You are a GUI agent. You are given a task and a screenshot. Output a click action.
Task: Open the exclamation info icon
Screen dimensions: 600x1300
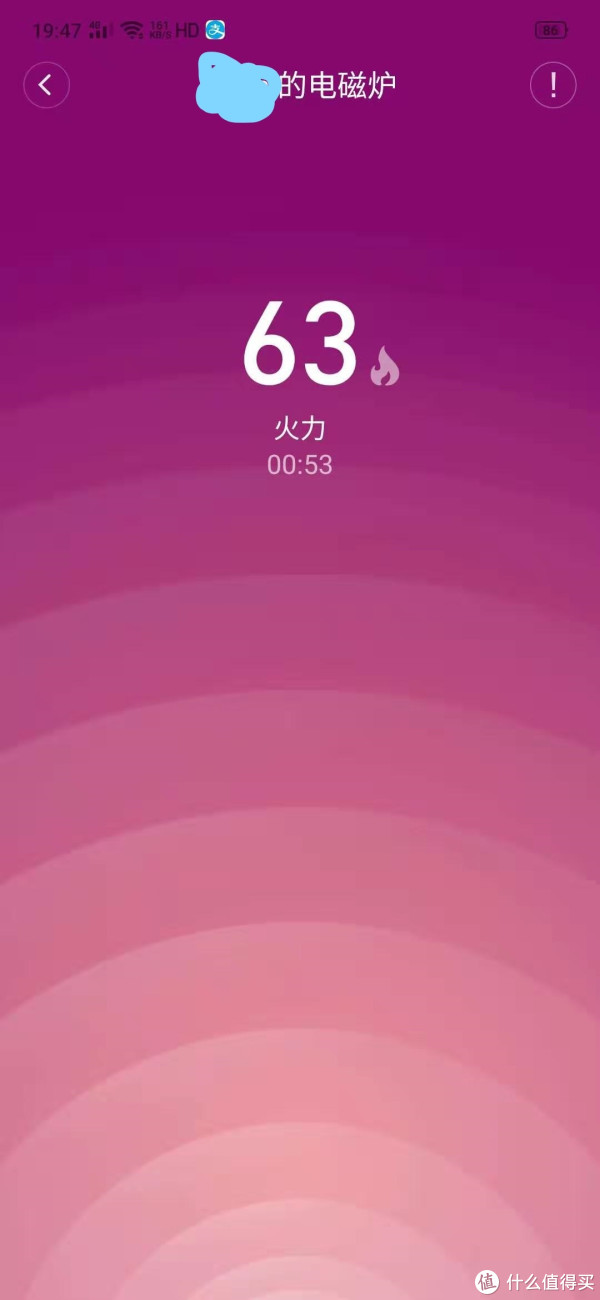(553, 85)
